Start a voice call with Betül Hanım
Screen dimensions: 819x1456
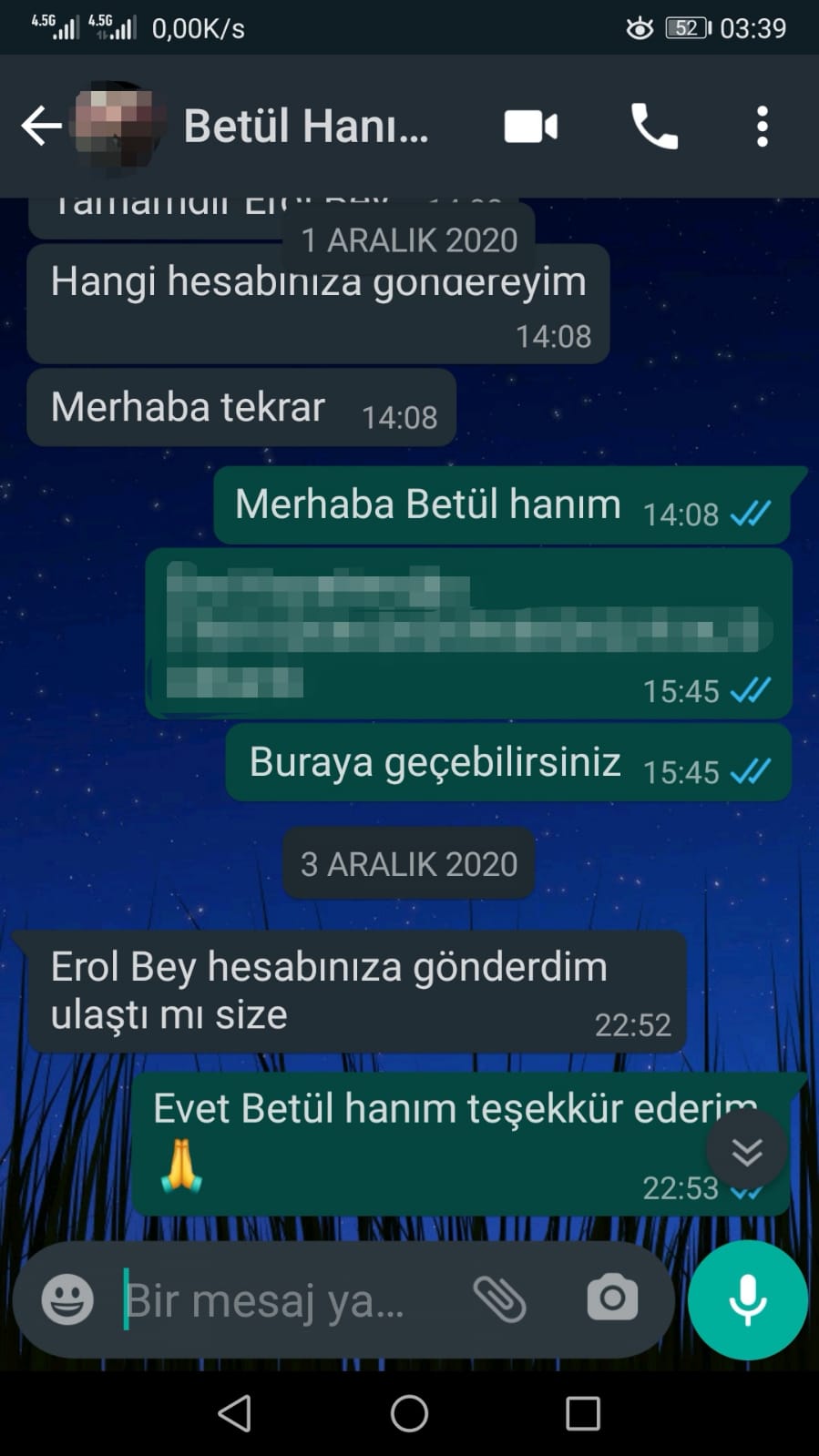point(654,127)
